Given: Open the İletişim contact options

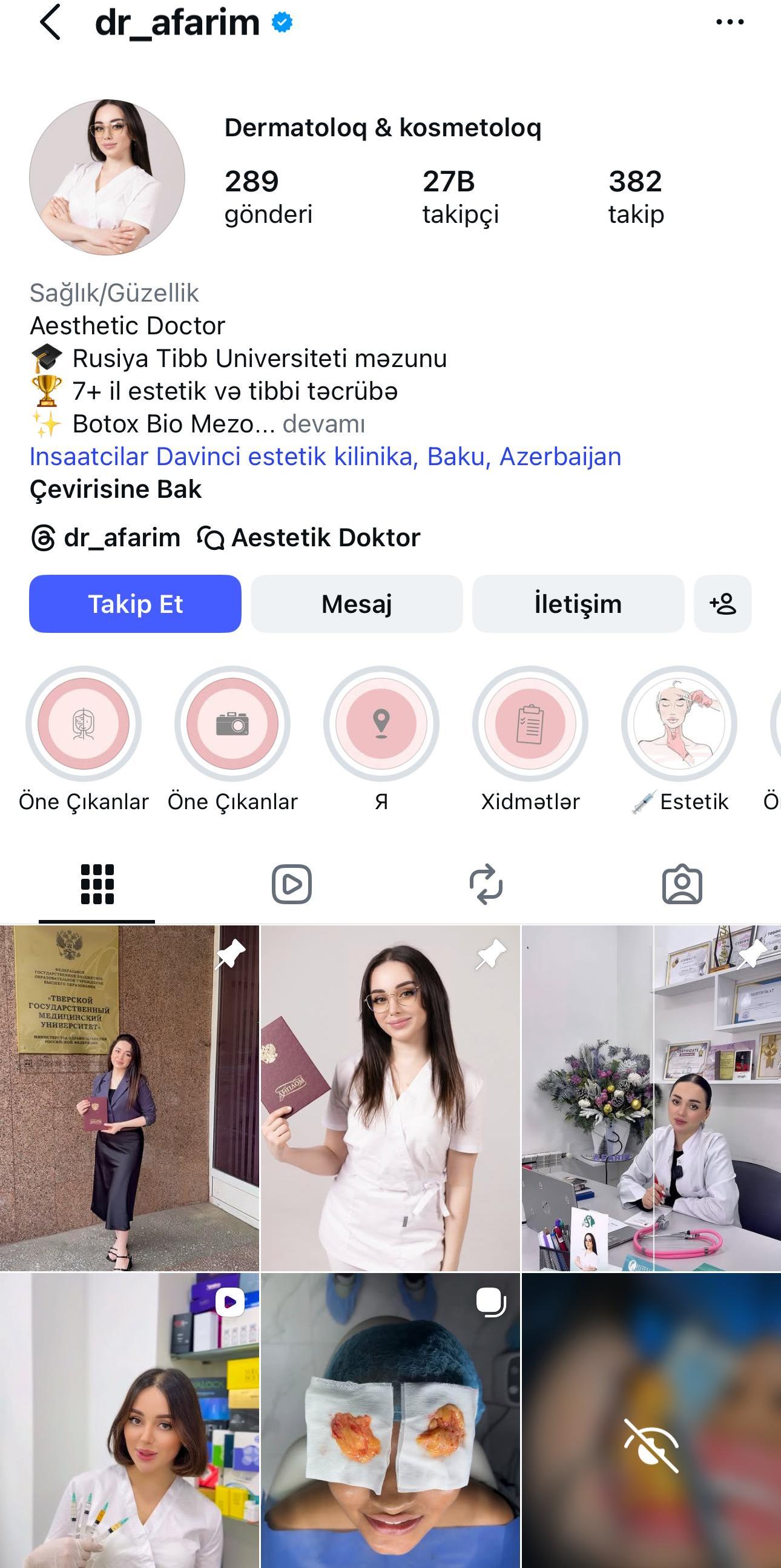Looking at the screenshot, I should coord(578,604).
